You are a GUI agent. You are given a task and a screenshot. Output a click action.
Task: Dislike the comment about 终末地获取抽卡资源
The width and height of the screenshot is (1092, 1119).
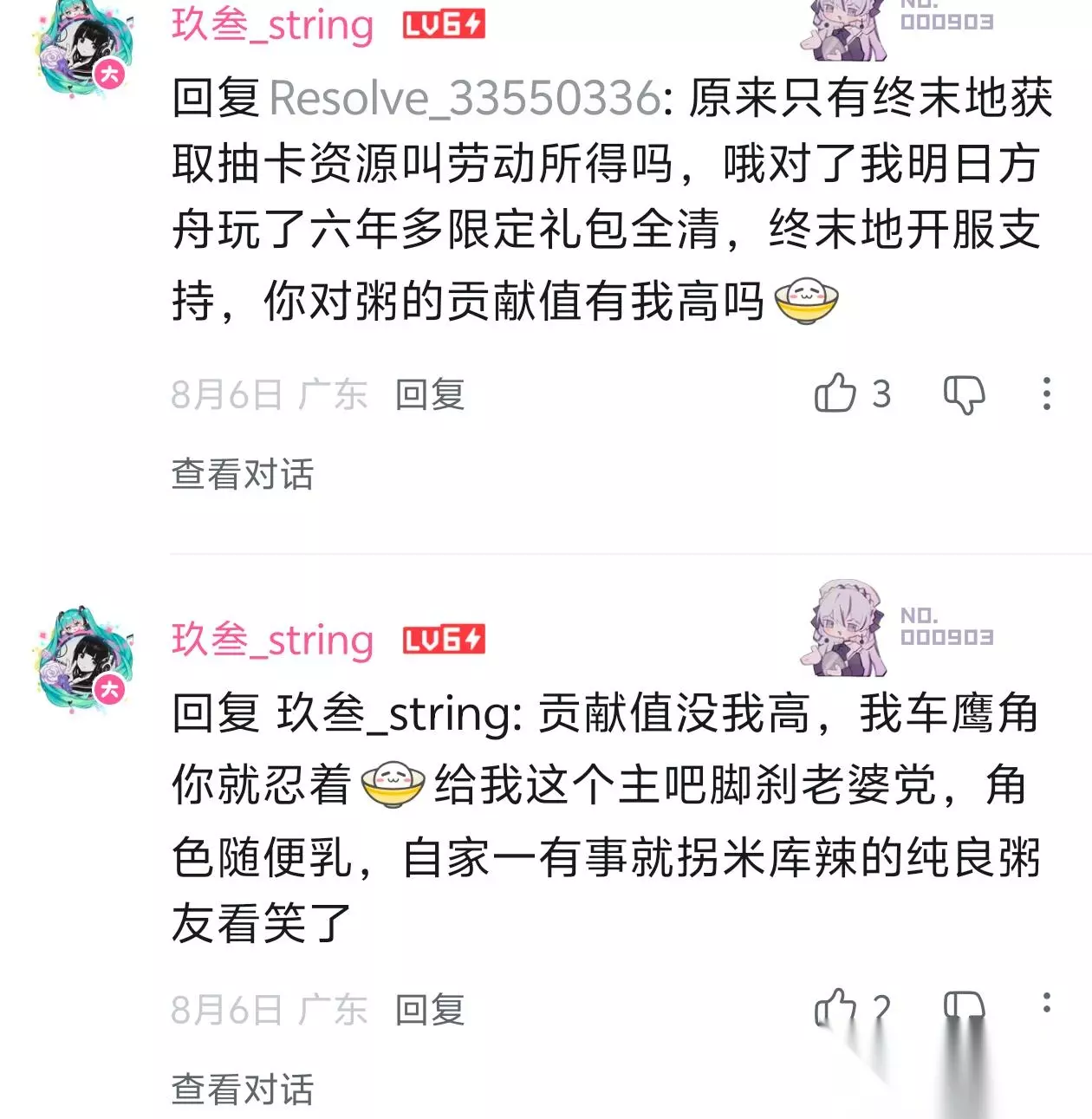(965, 395)
